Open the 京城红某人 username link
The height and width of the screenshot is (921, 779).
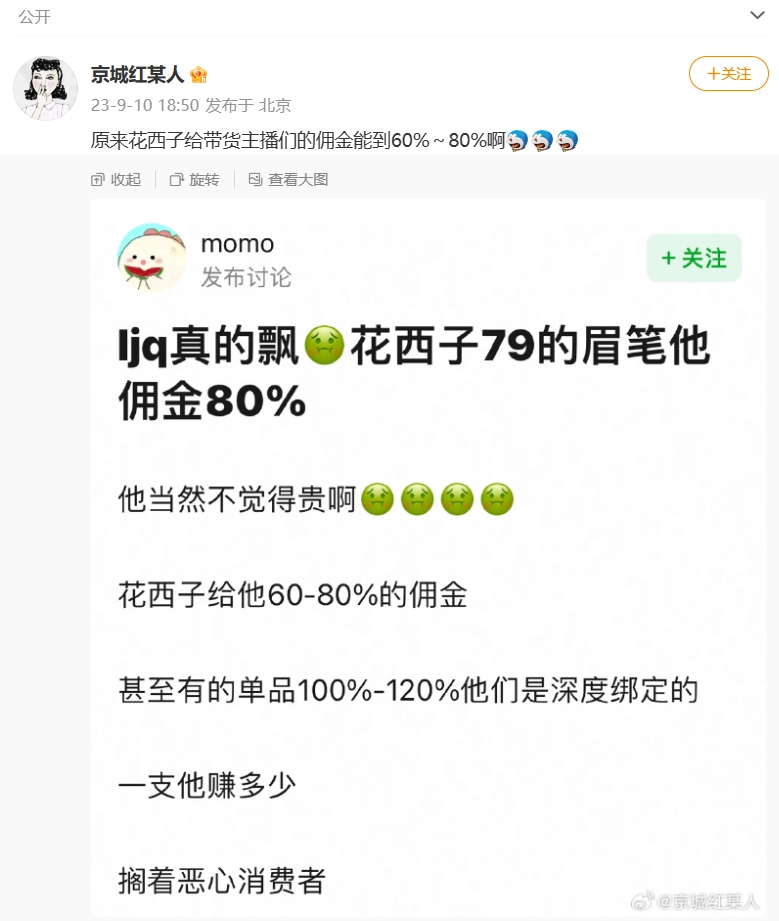137,75
